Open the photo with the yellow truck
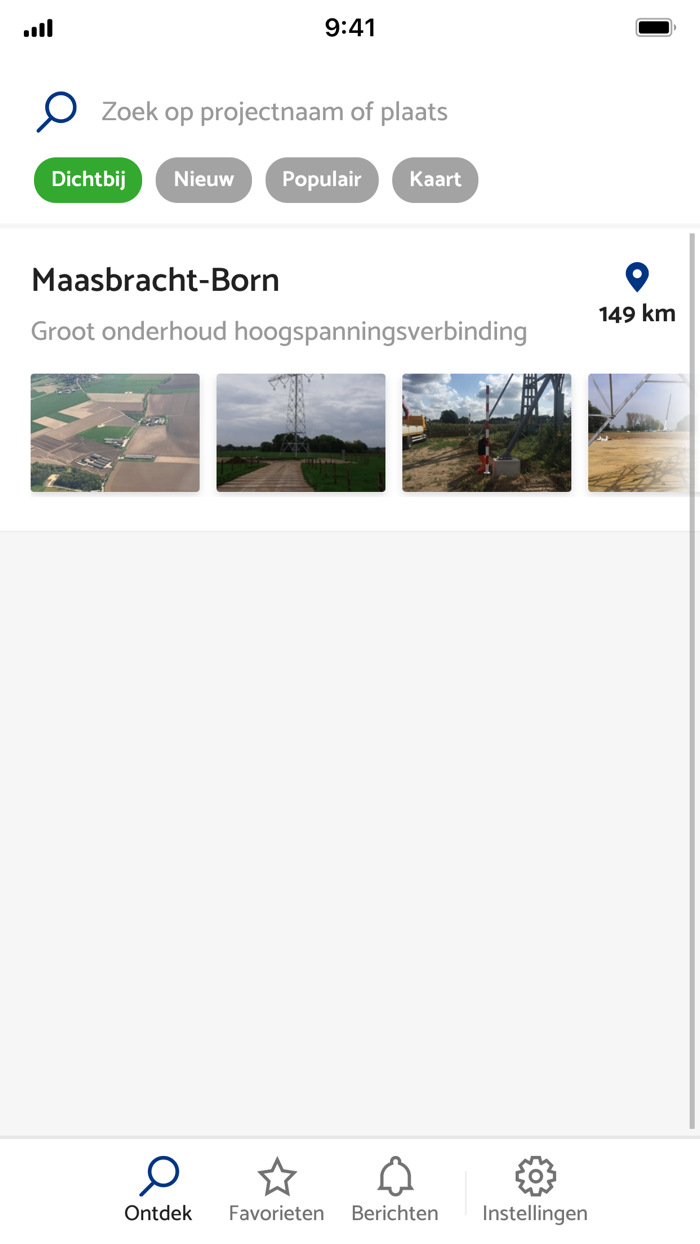The image size is (700, 1244). [486, 433]
